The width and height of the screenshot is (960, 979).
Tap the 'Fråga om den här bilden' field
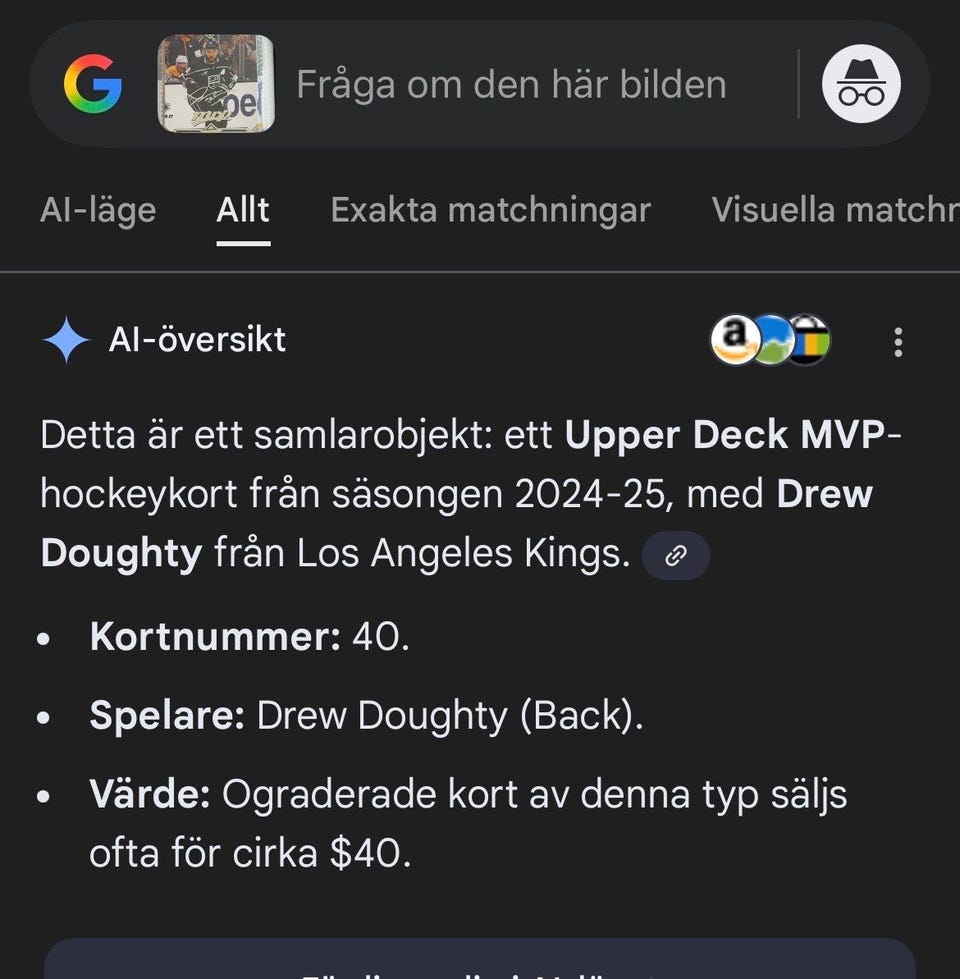511,84
